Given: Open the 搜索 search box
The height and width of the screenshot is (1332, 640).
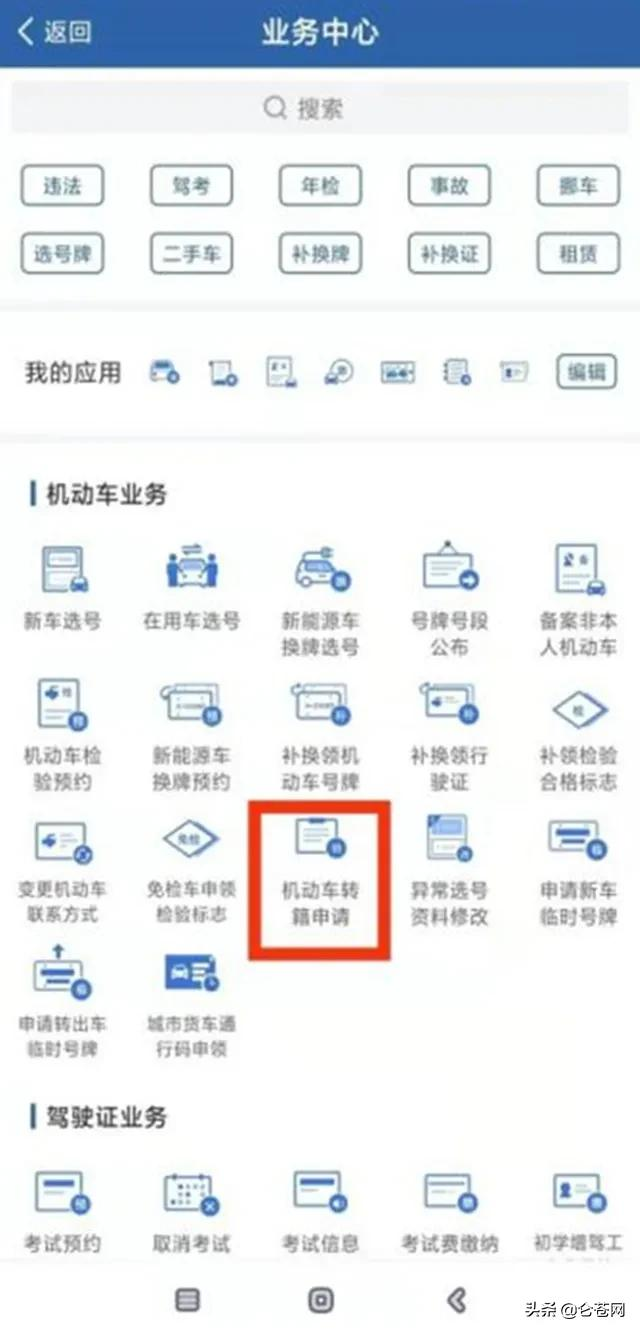Looking at the screenshot, I should (x=320, y=108).
